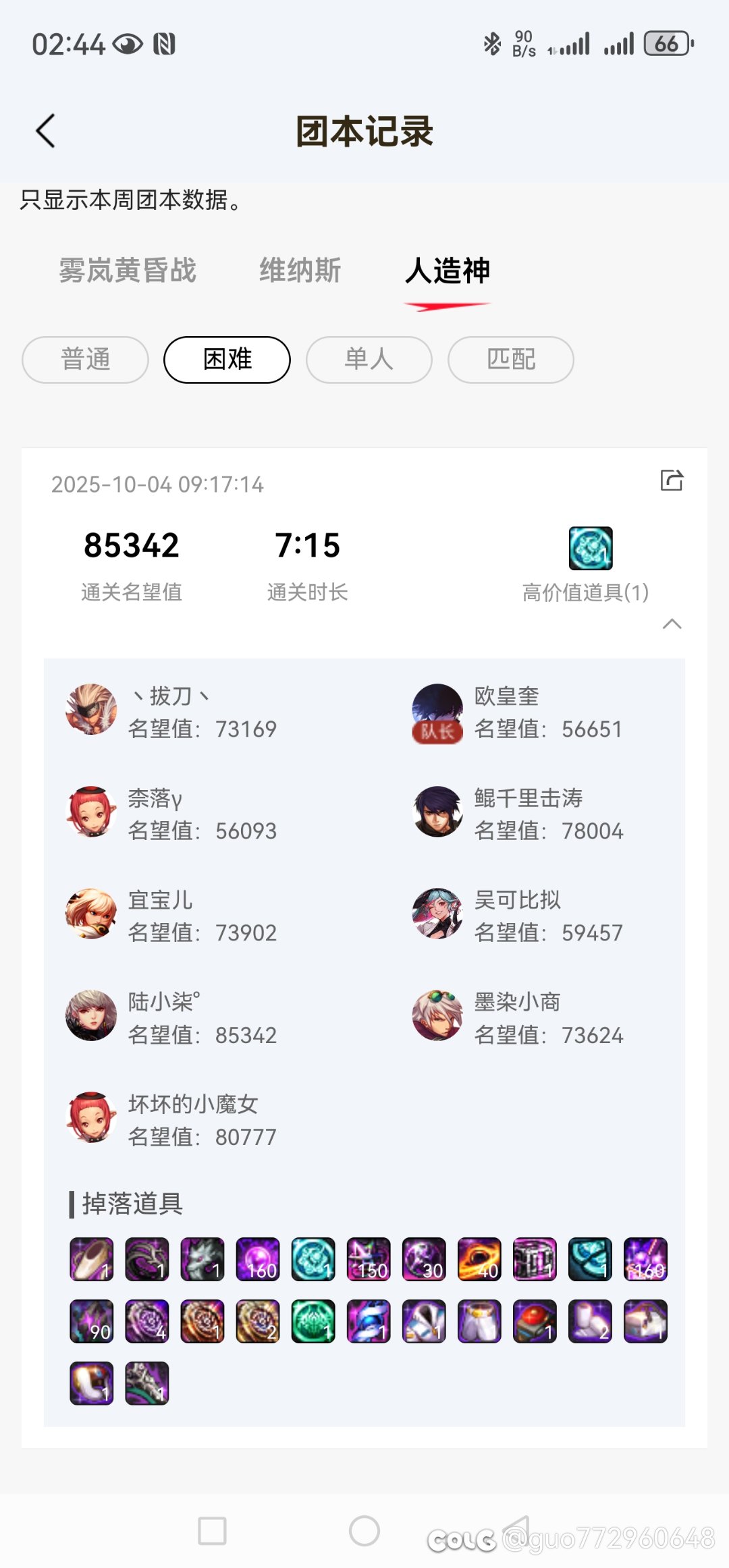The width and height of the screenshot is (729, 1568).
Task: Filter records by 单人 mode
Action: pyautogui.click(x=369, y=360)
